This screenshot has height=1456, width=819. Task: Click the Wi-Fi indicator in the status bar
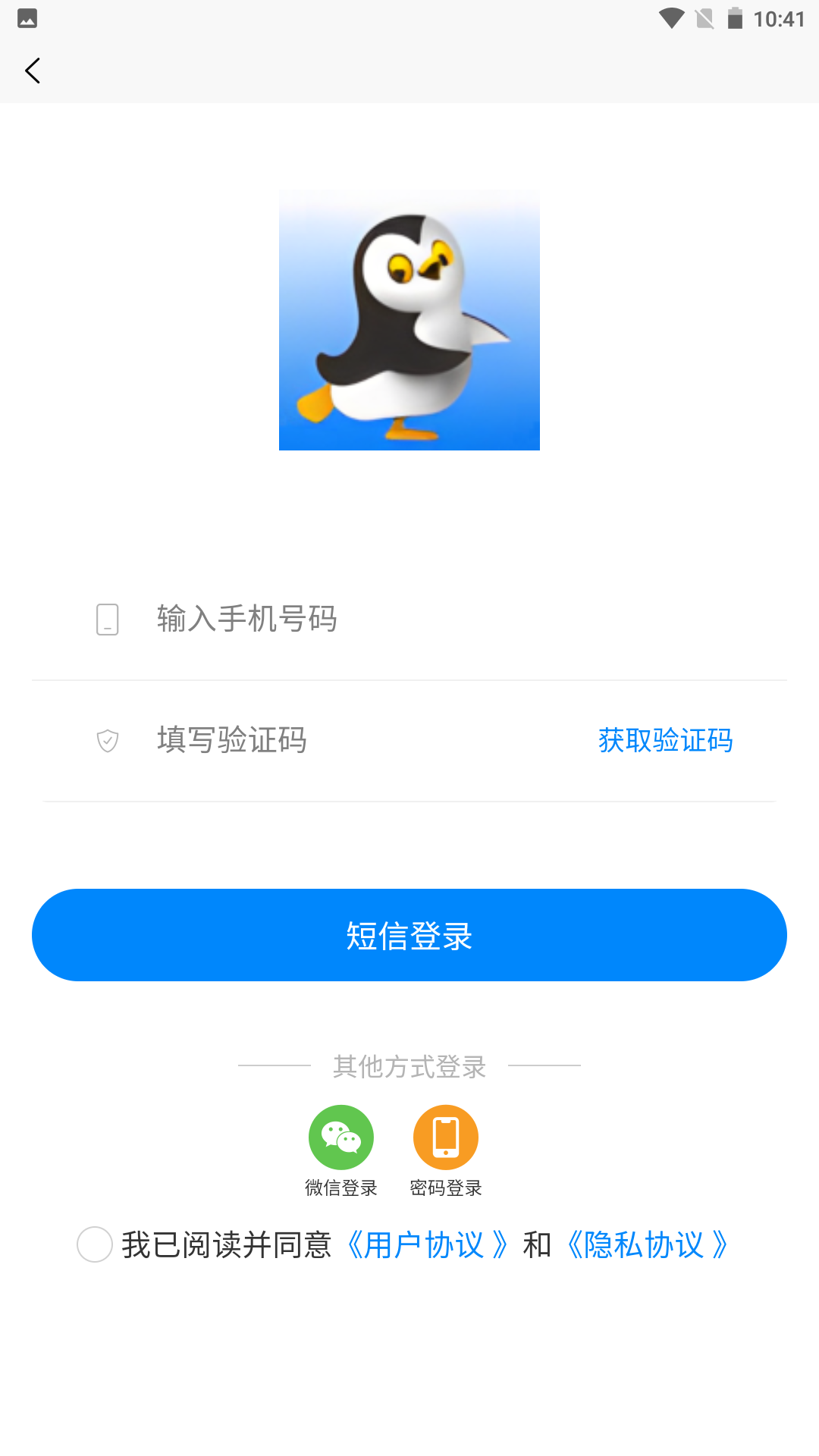pyautogui.click(x=671, y=18)
